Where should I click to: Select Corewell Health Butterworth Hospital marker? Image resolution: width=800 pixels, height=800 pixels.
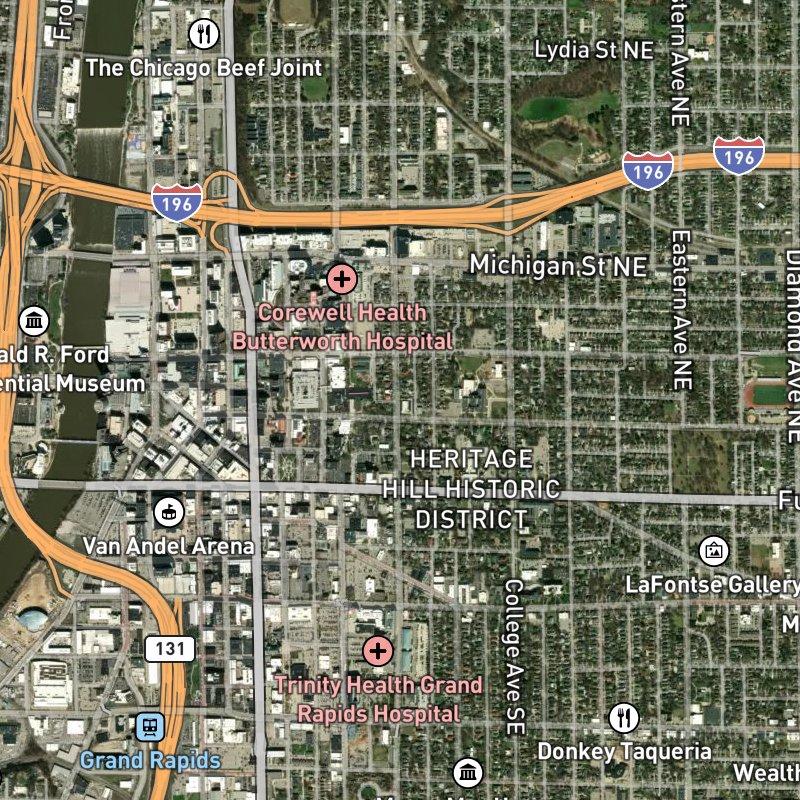[341, 278]
